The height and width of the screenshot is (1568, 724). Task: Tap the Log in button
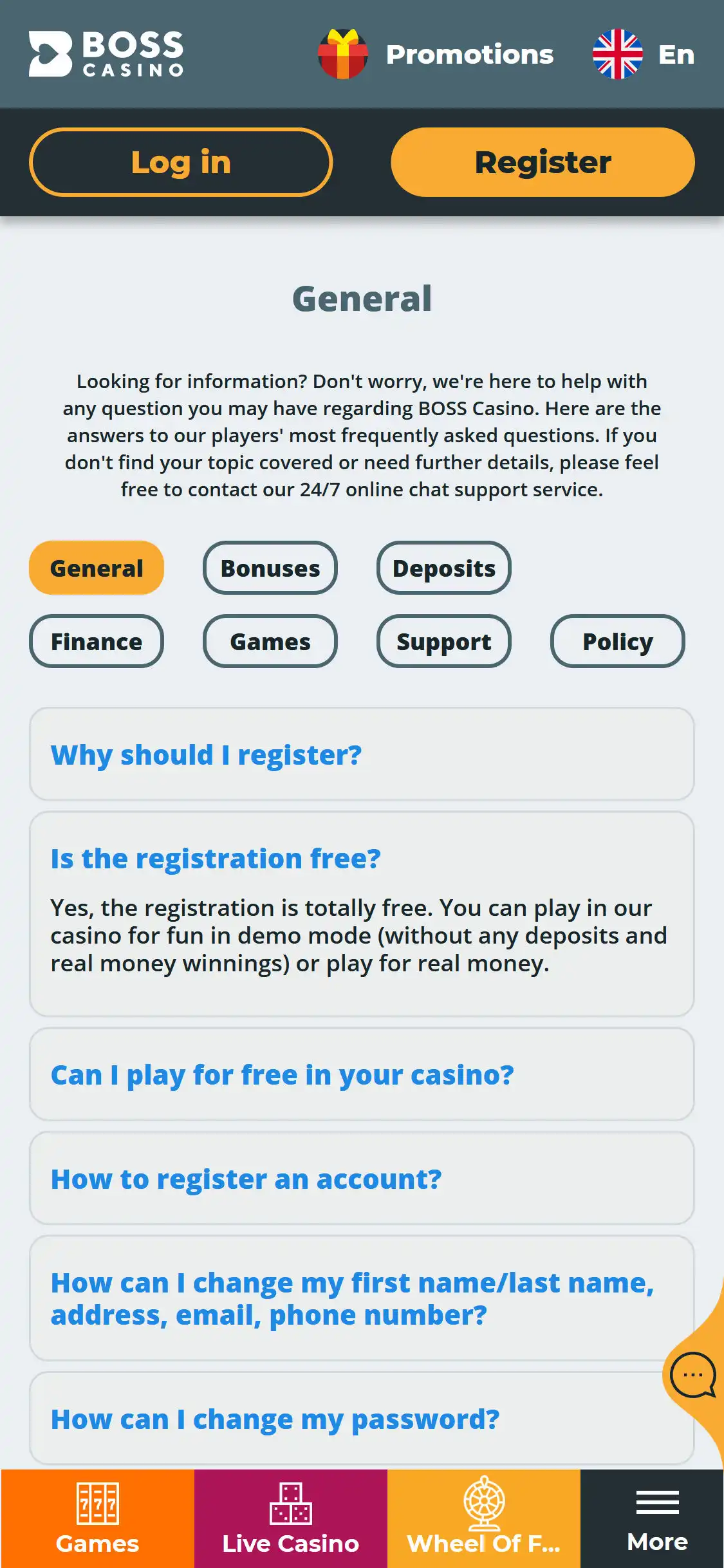pyautogui.click(x=181, y=162)
